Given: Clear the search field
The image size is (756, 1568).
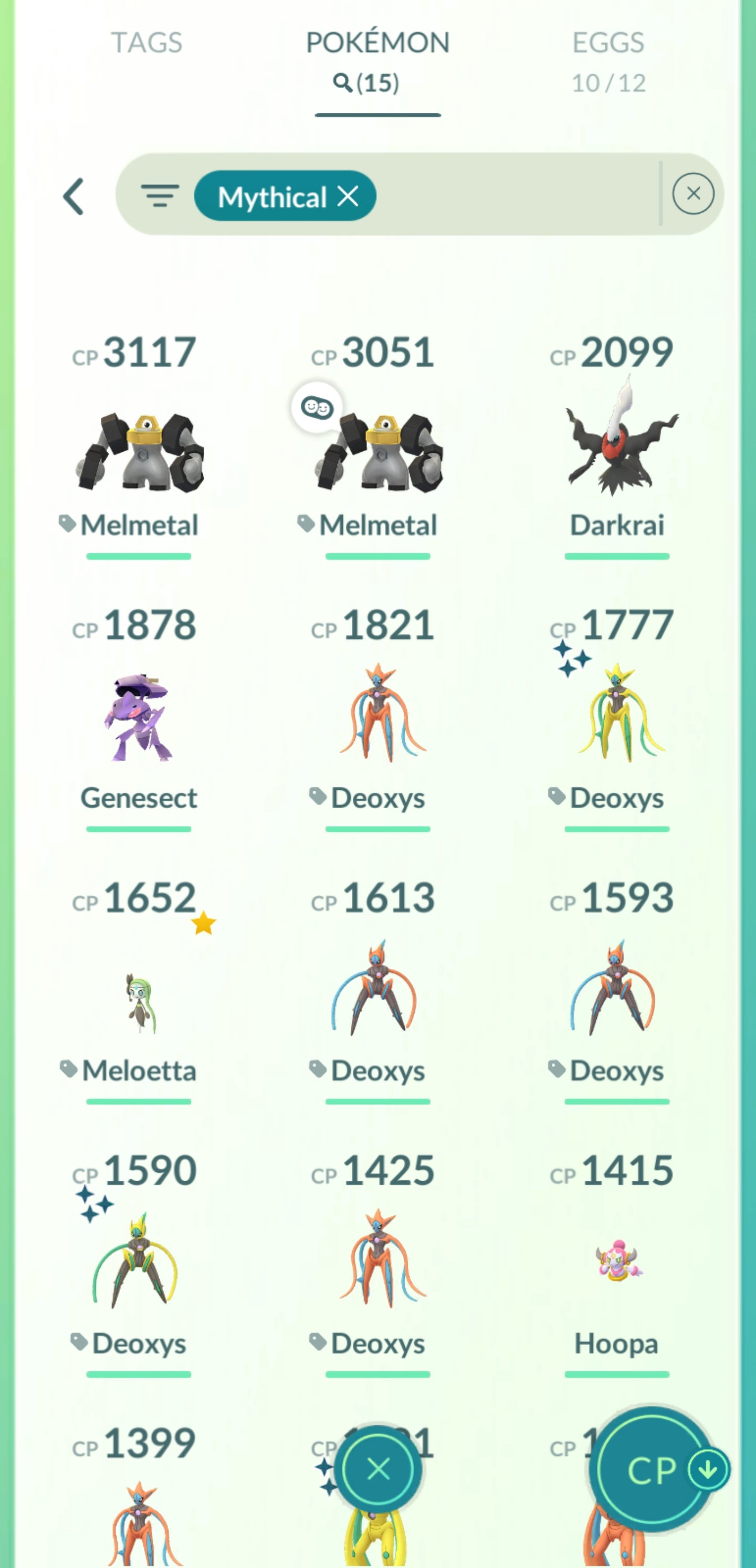Looking at the screenshot, I should tap(692, 194).
